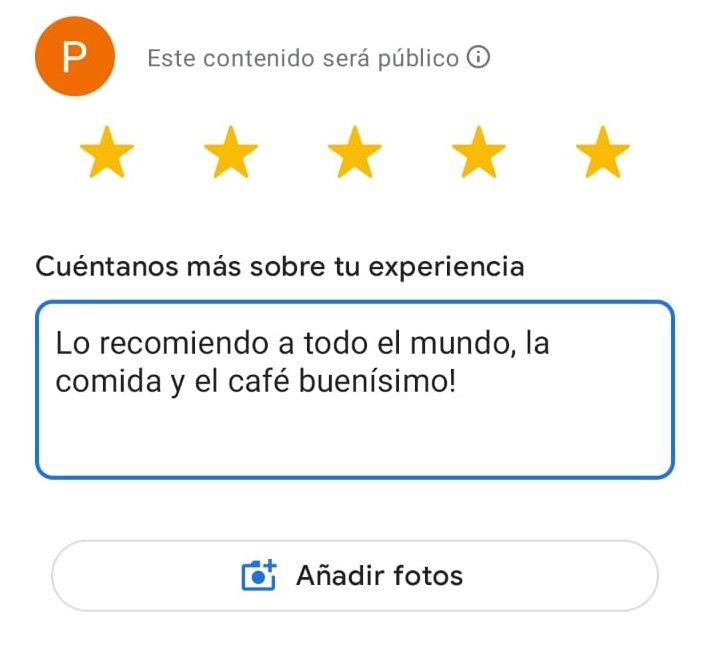Edit the review text field
724x670 pixels.
(355, 389)
